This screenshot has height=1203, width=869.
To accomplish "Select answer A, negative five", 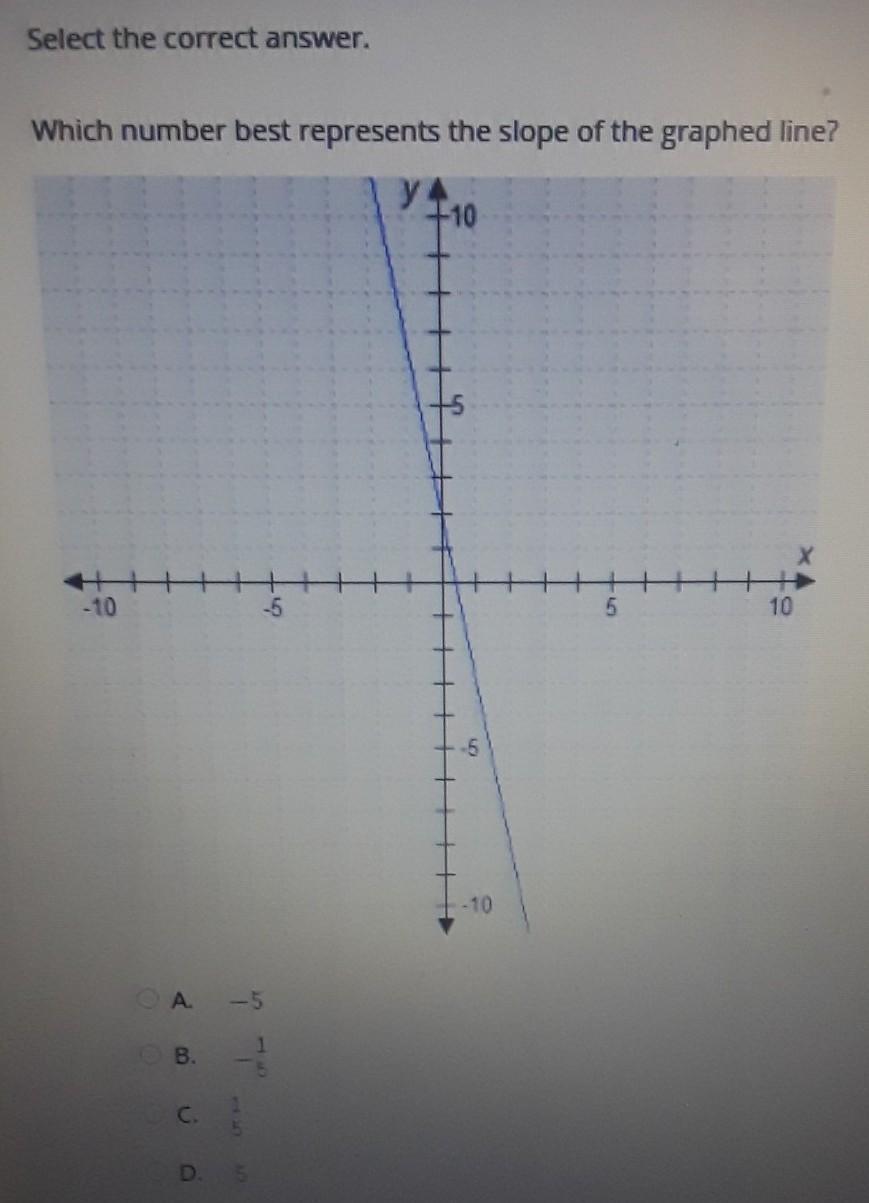I will coord(148,999).
